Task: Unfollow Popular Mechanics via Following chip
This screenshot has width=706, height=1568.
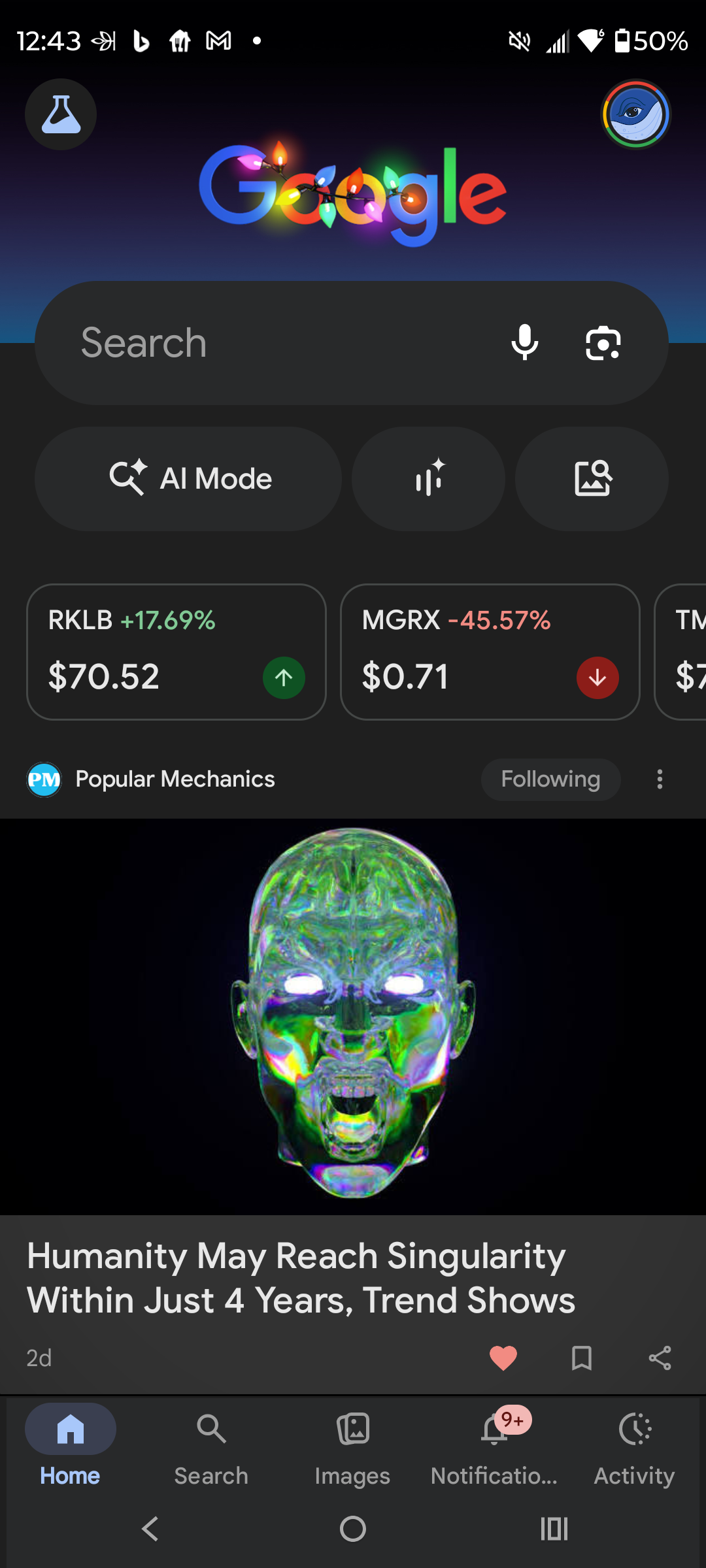Action: click(550, 779)
